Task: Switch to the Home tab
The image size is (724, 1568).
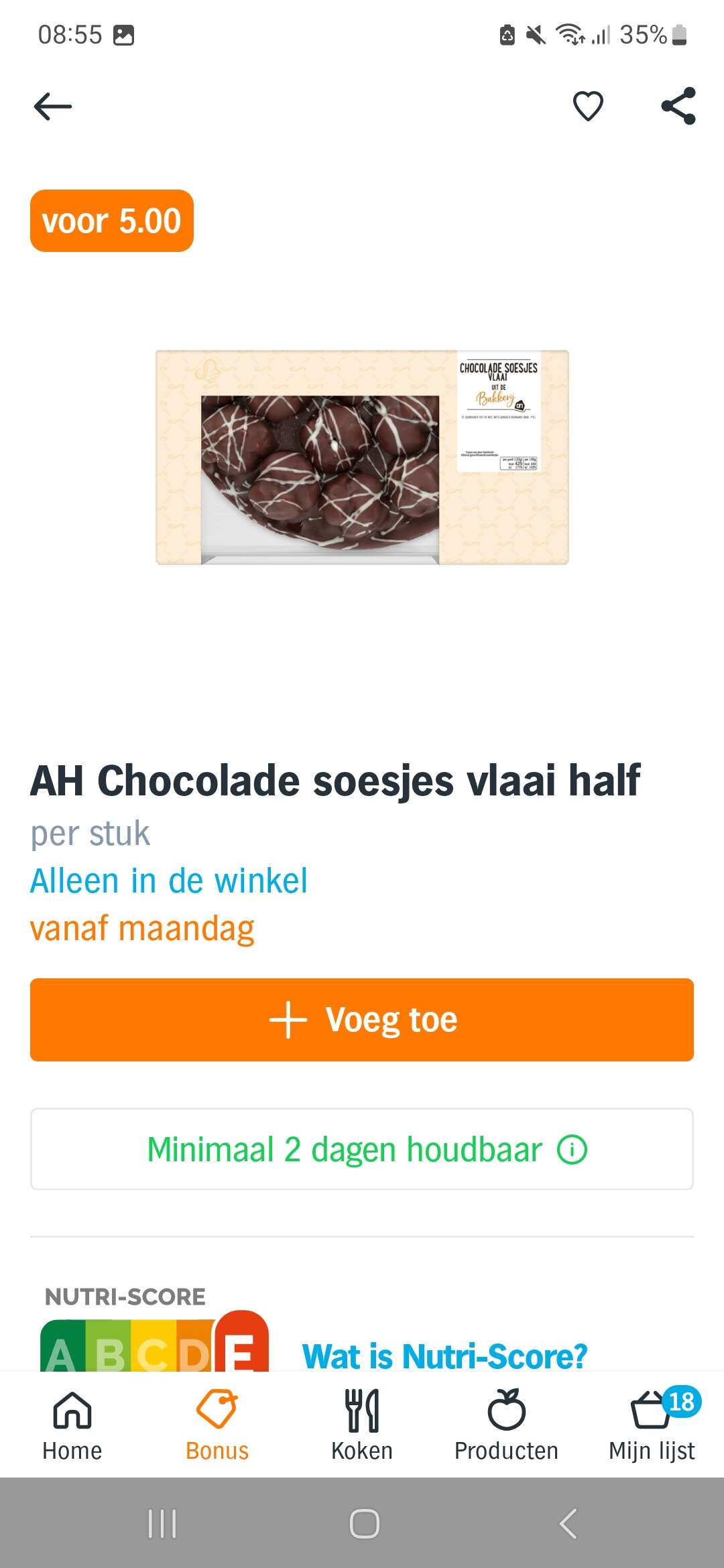Action: [72, 1425]
